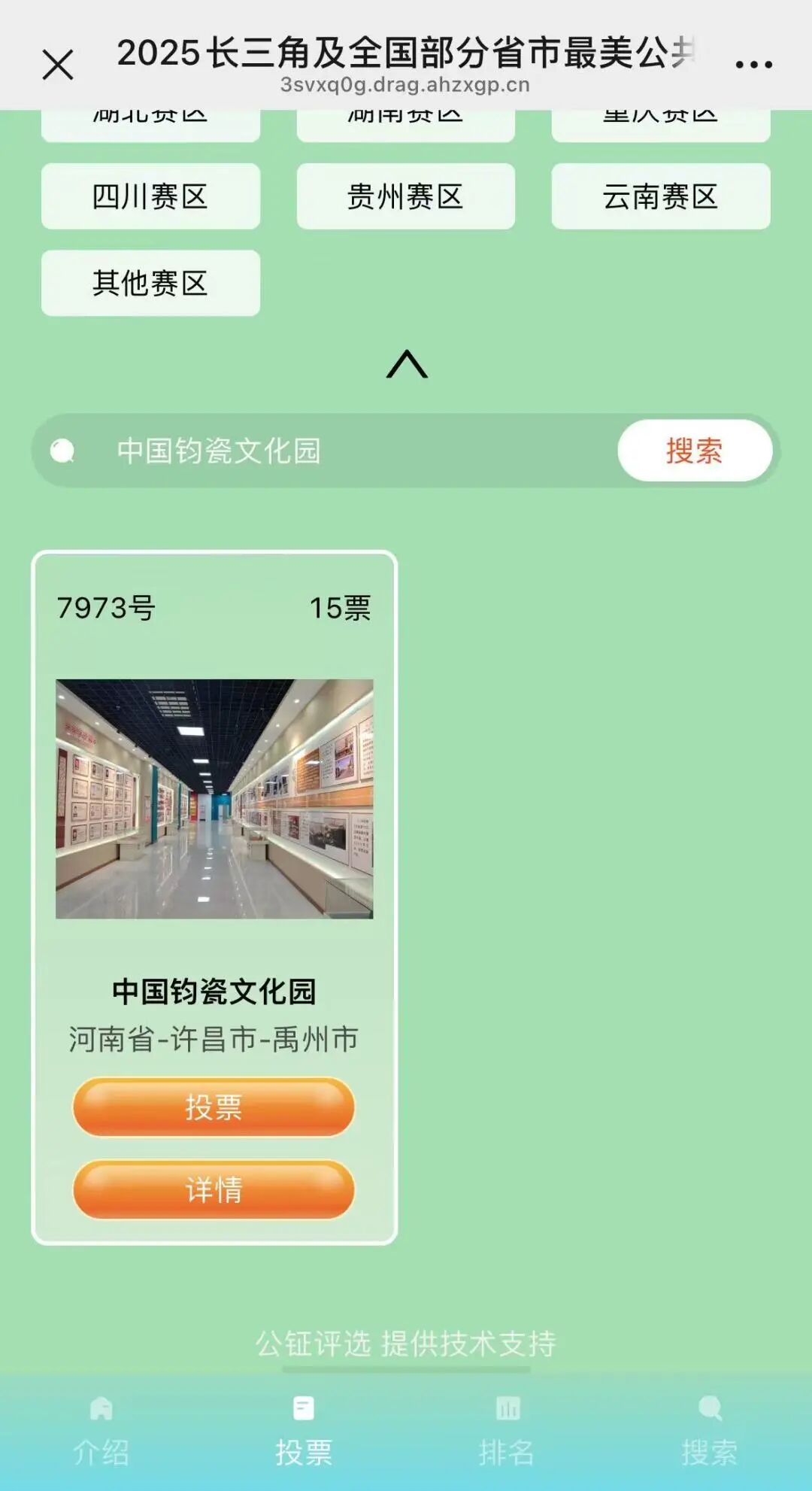Tap the white 搜索 search button
Image resolution: width=812 pixels, height=1491 pixels.
click(x=694, y=451)
